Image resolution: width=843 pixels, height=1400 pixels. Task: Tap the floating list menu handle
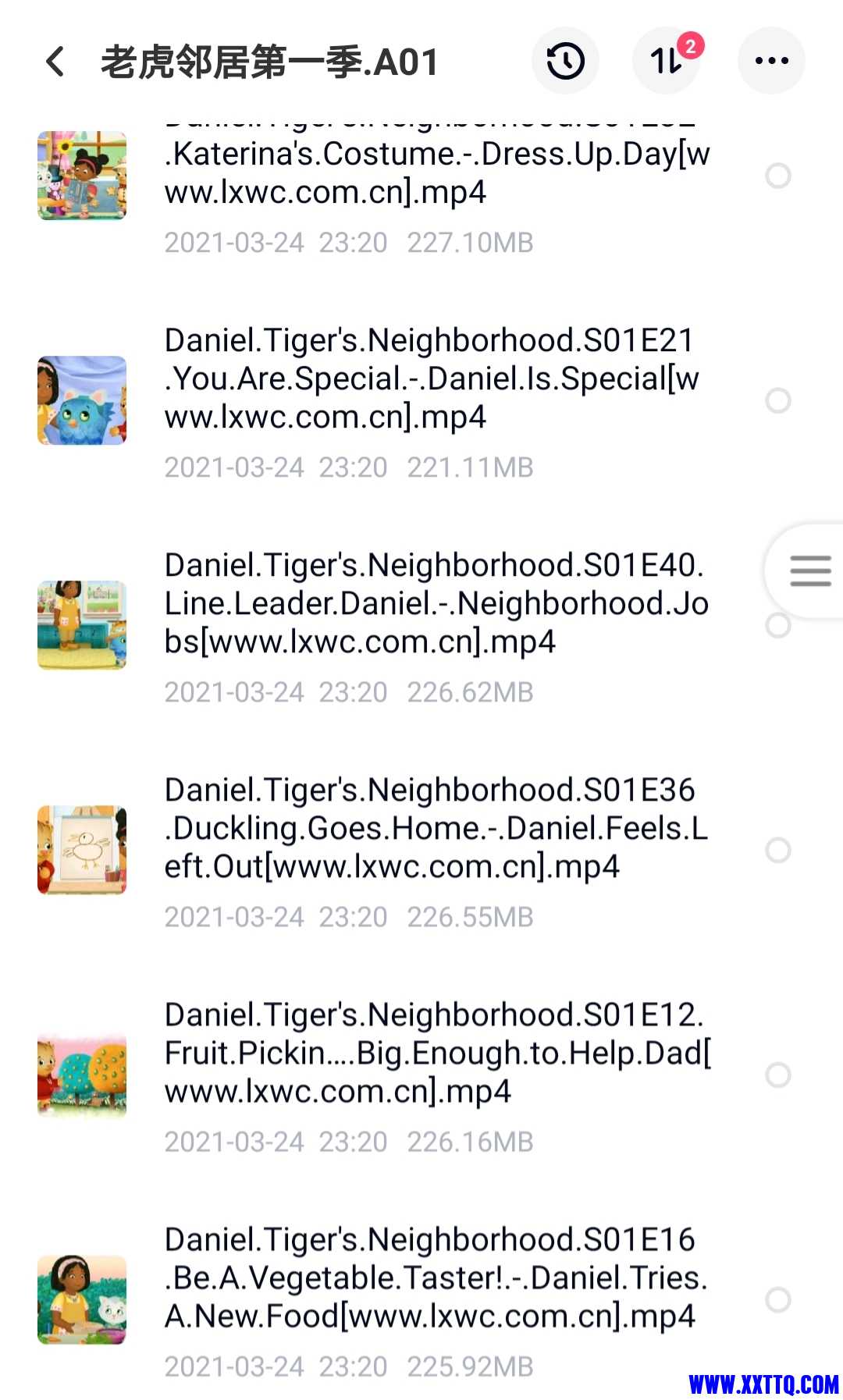tap(810, 571)
